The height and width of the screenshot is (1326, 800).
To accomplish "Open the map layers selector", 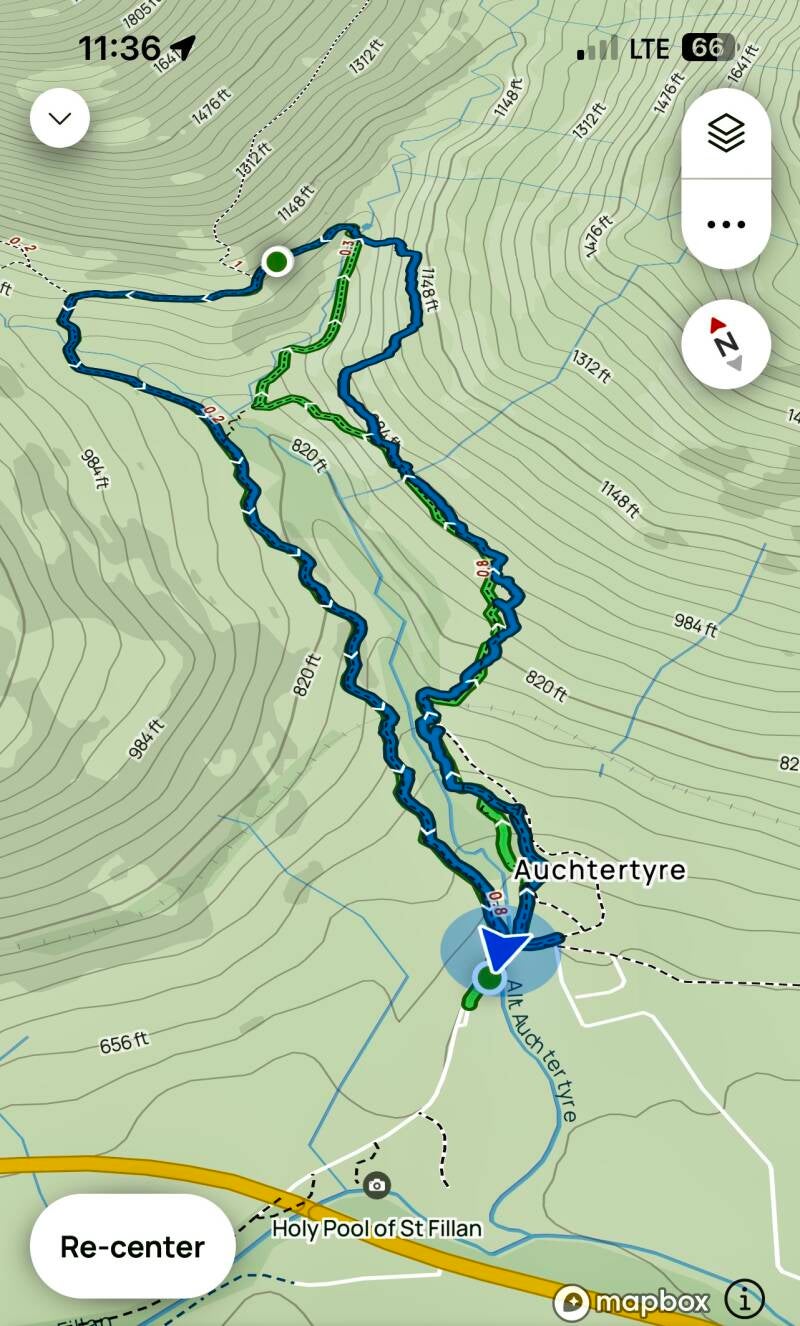I will click(726, 134).
